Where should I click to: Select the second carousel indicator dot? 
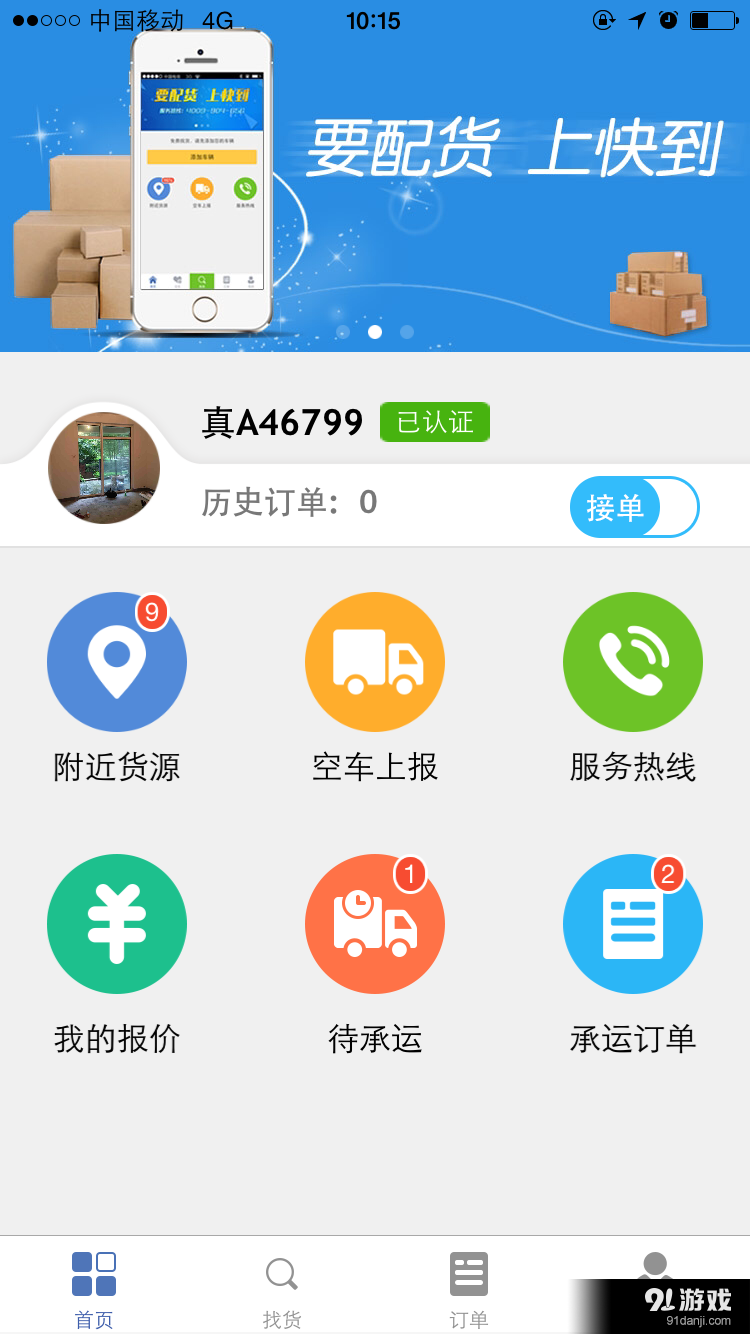[374, 332]
